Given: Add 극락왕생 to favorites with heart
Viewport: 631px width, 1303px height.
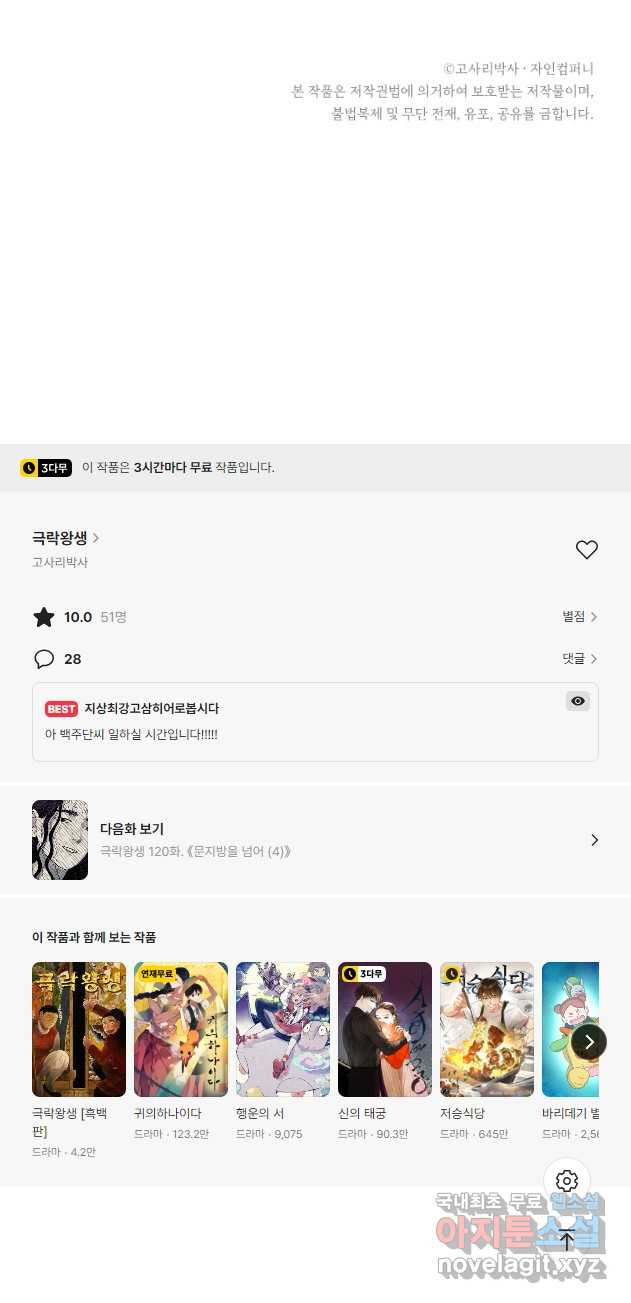Looking at the screenshot, I should pos(587,549).
